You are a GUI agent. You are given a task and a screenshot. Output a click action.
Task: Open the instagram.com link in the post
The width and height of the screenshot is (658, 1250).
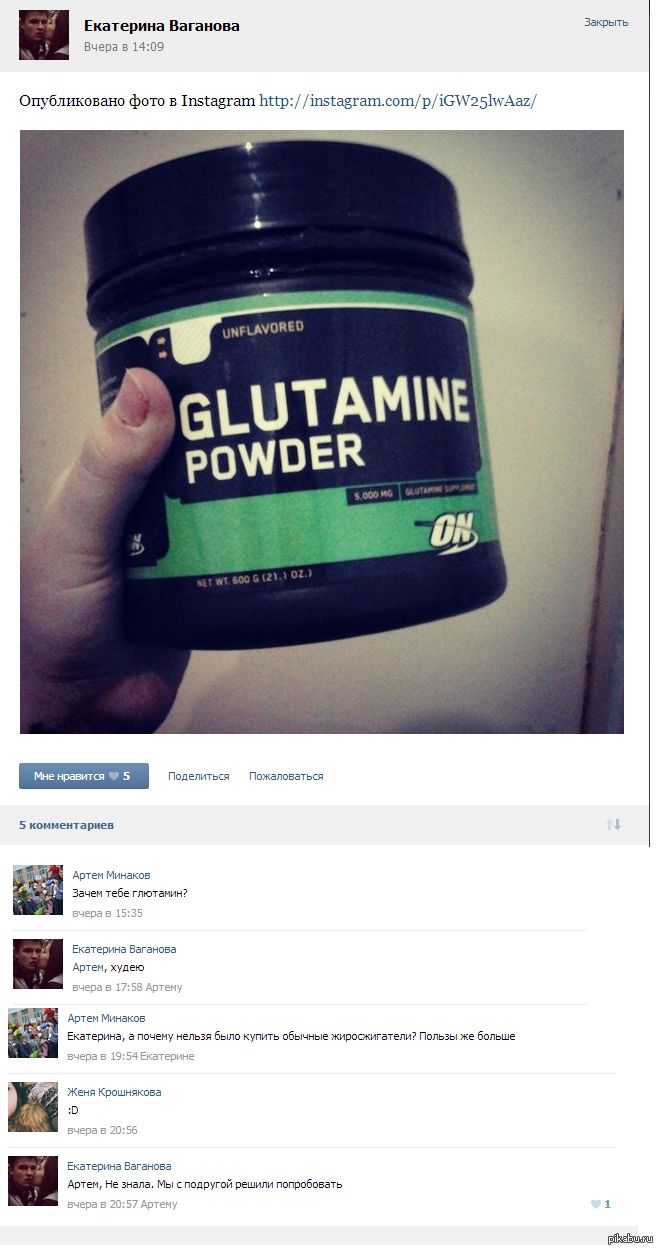tap(398, 101)
